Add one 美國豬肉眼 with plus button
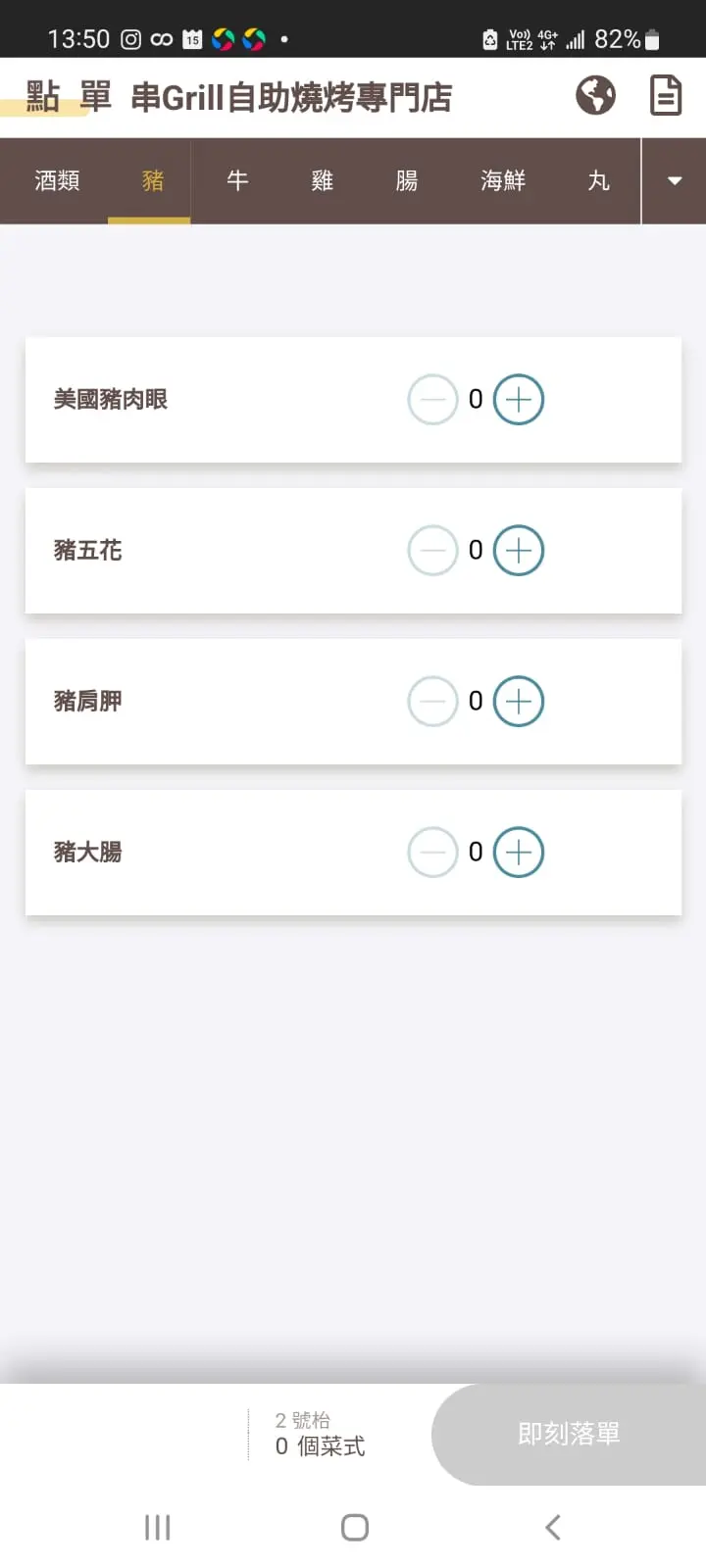This screenshot has height=1568, width=706. click(x=519, y=400)
